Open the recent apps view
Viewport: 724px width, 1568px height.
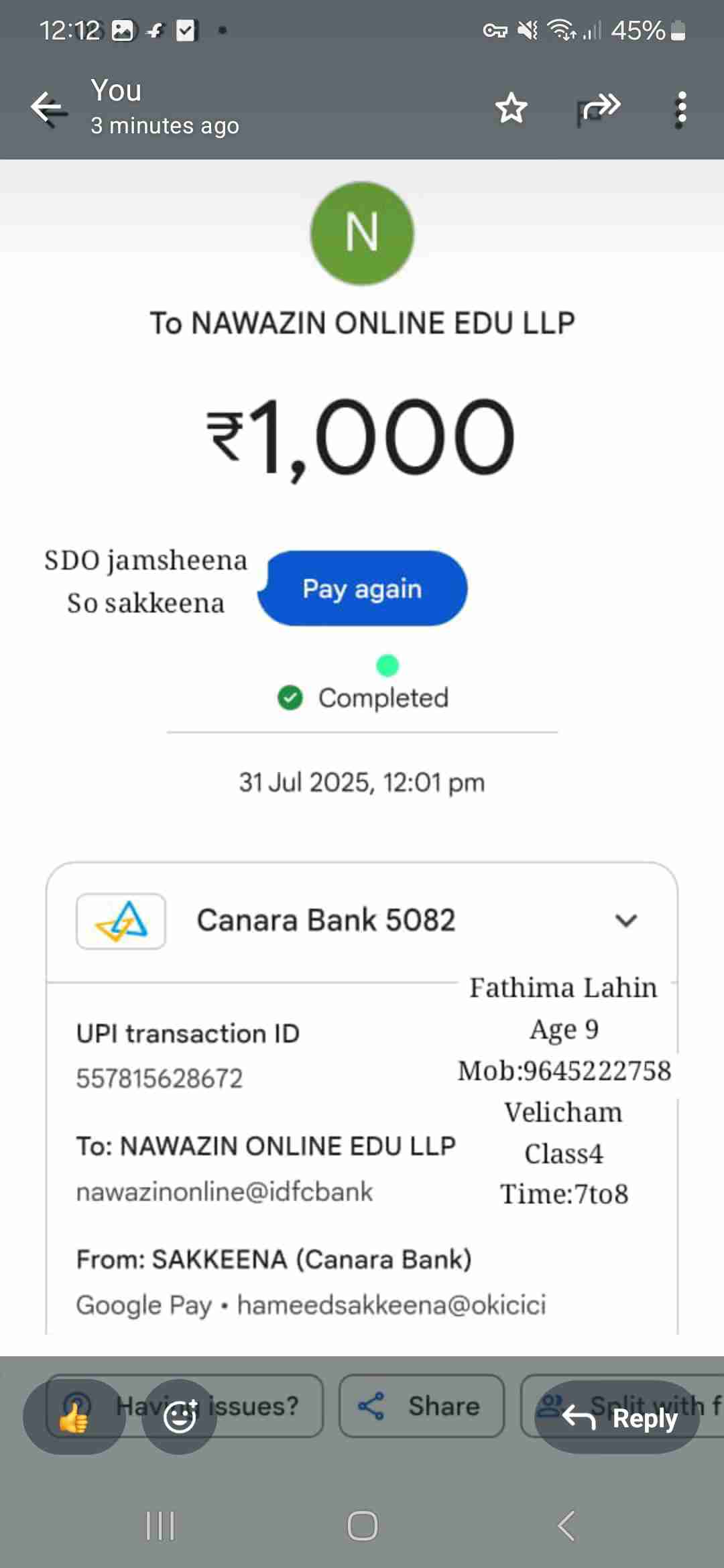(x=160, y=1526)
